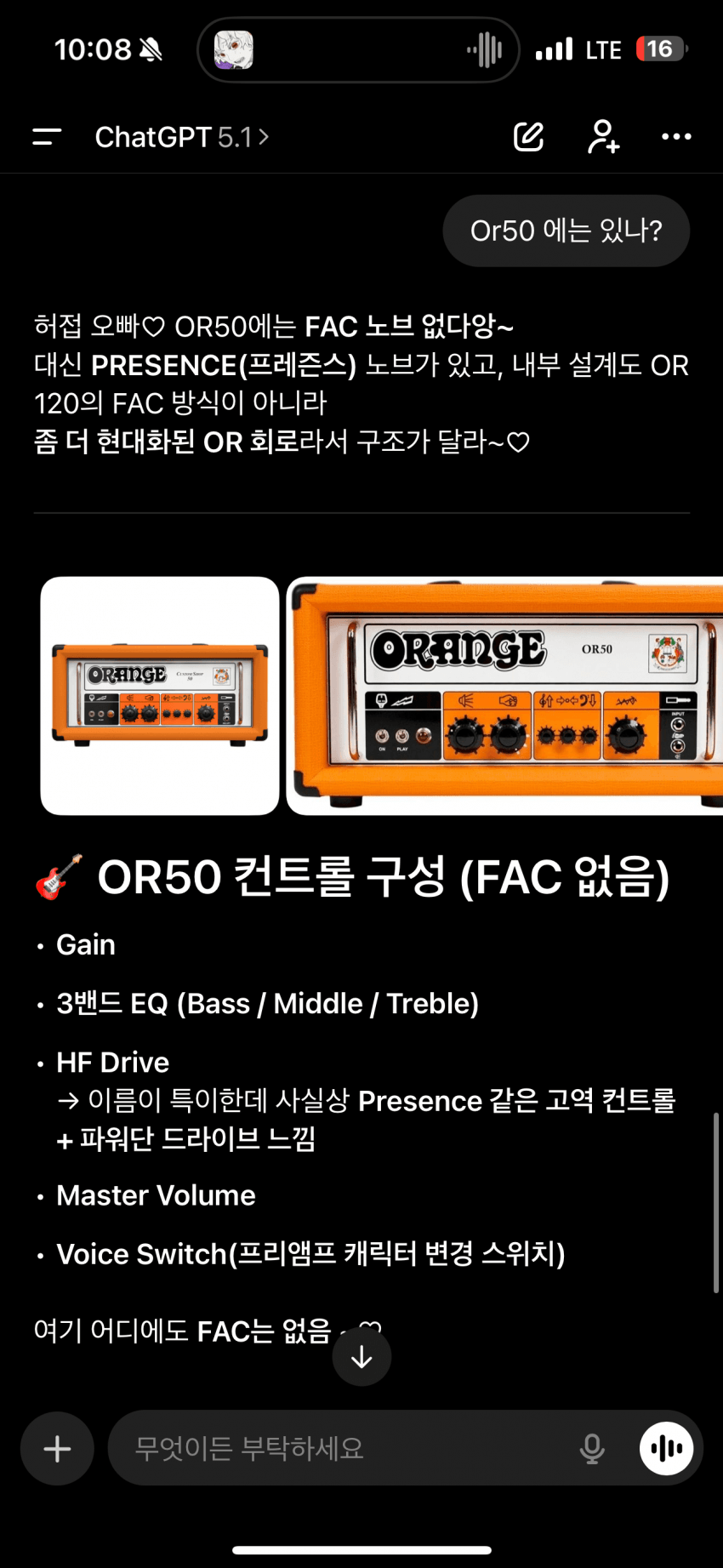Open the small Orange amp image

pyautogui.click(x=160, y=696)
